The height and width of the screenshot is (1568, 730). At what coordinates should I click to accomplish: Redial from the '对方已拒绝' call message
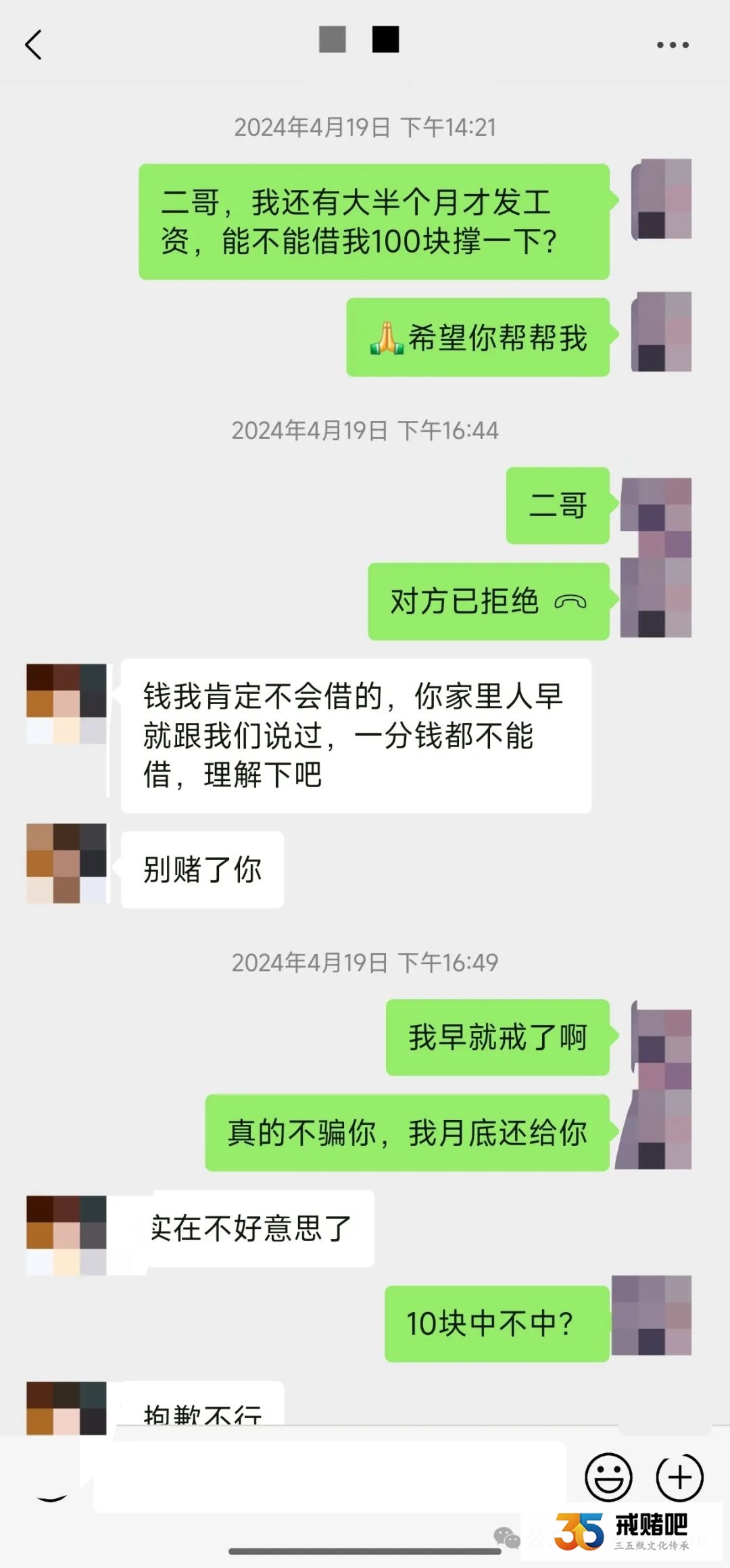point(488,601)
